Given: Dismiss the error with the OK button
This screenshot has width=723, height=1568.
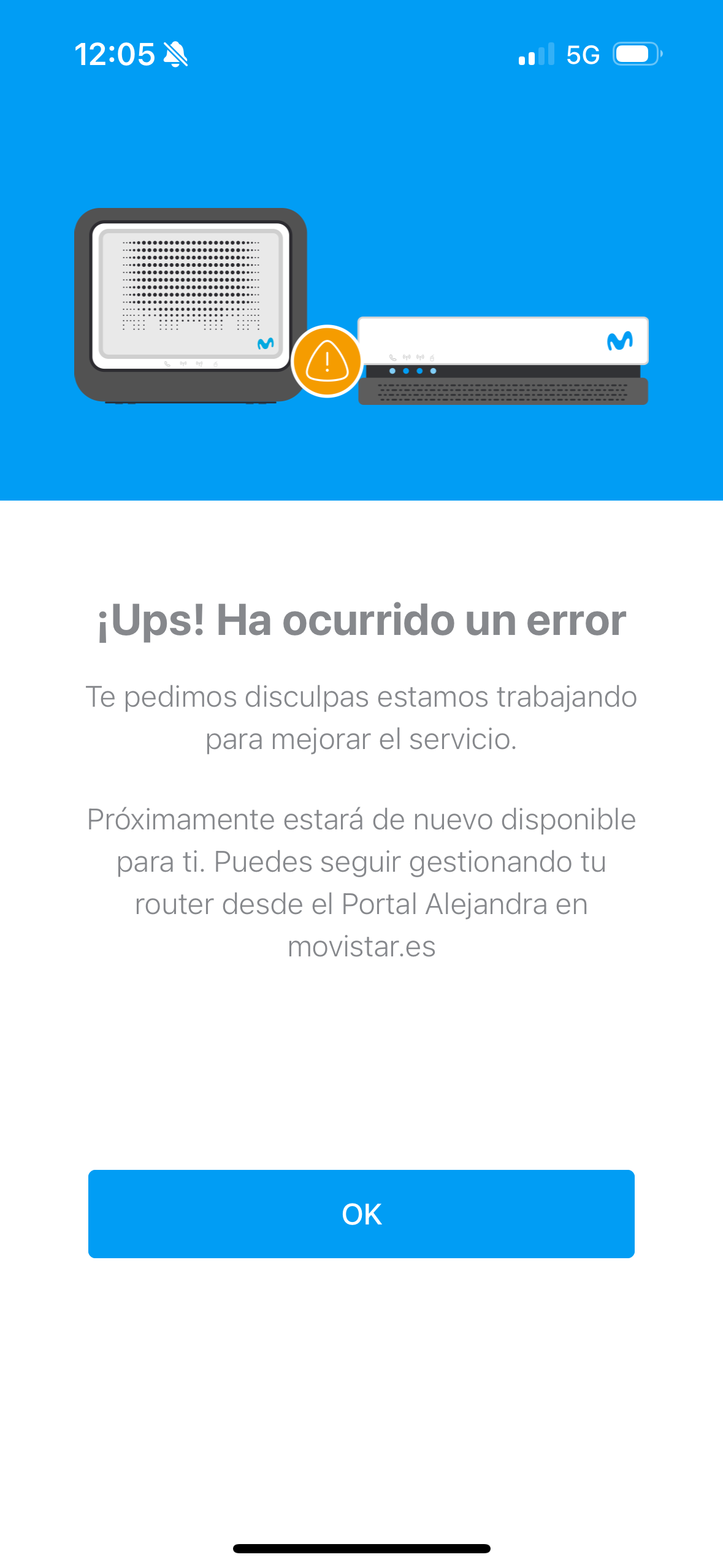Looking at the screenshot, I should coord(361,1213).
